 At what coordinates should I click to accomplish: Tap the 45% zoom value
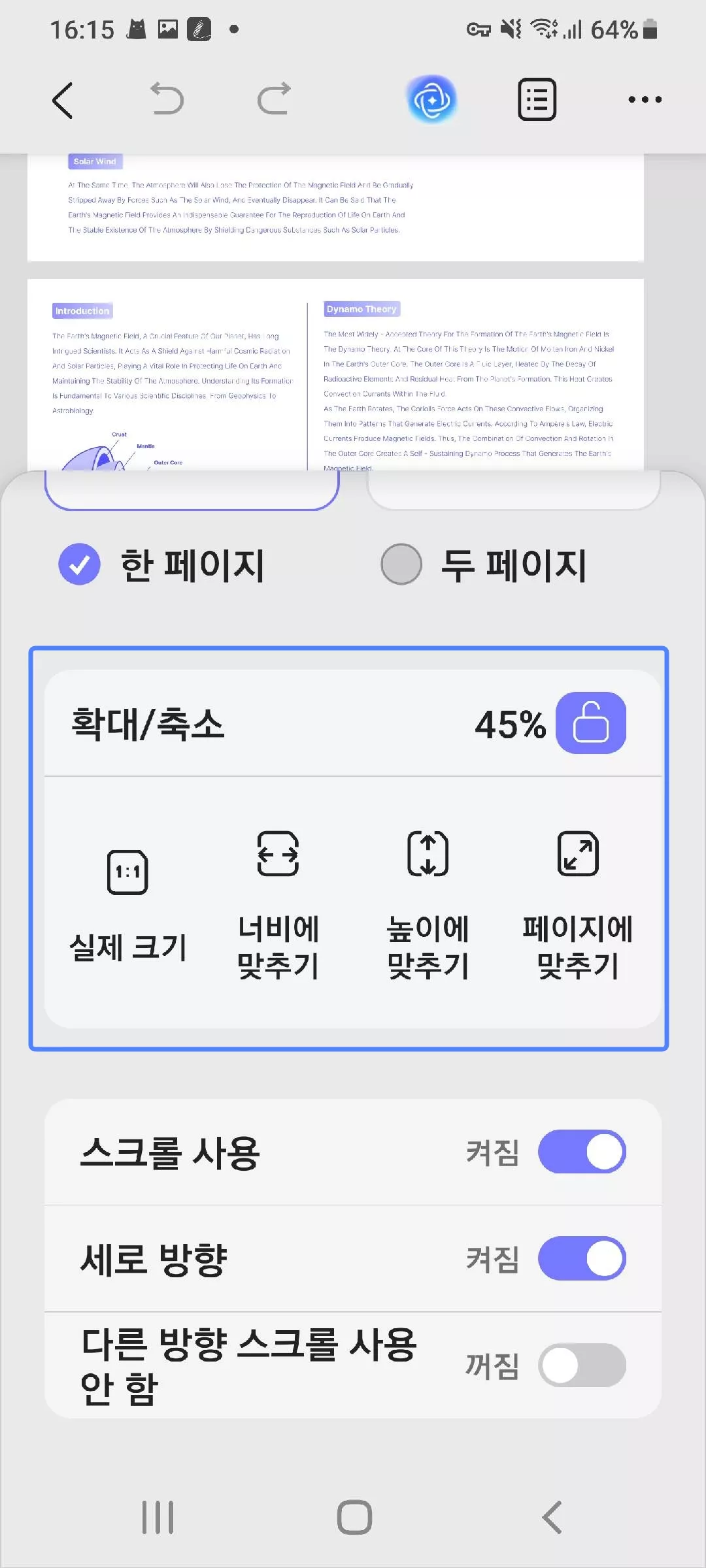tap(510, 724)
